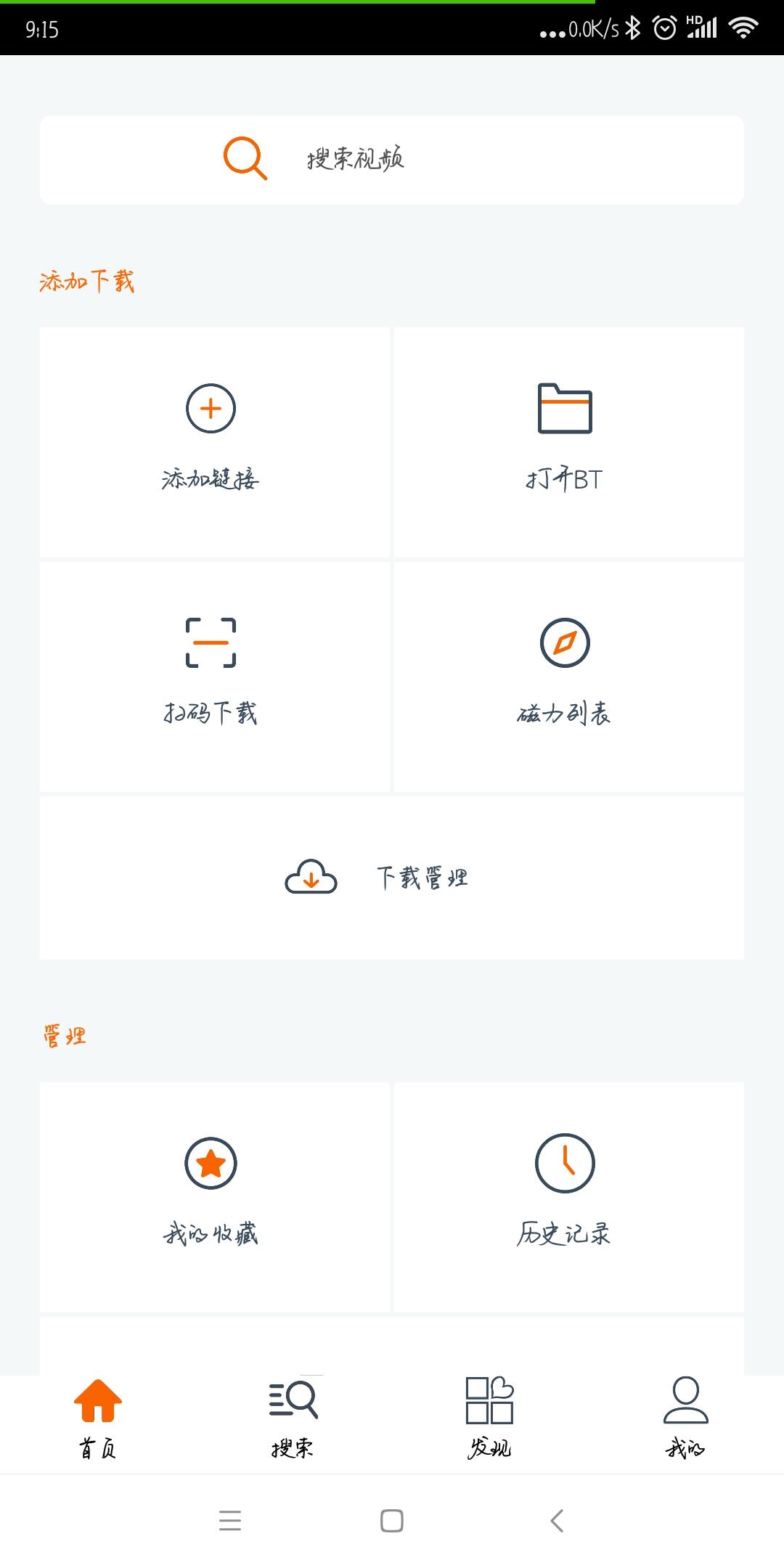The width and height of the screenshot is (784, 1568).
Task: Tap the system back button
Action: (x=557, y=1520)
